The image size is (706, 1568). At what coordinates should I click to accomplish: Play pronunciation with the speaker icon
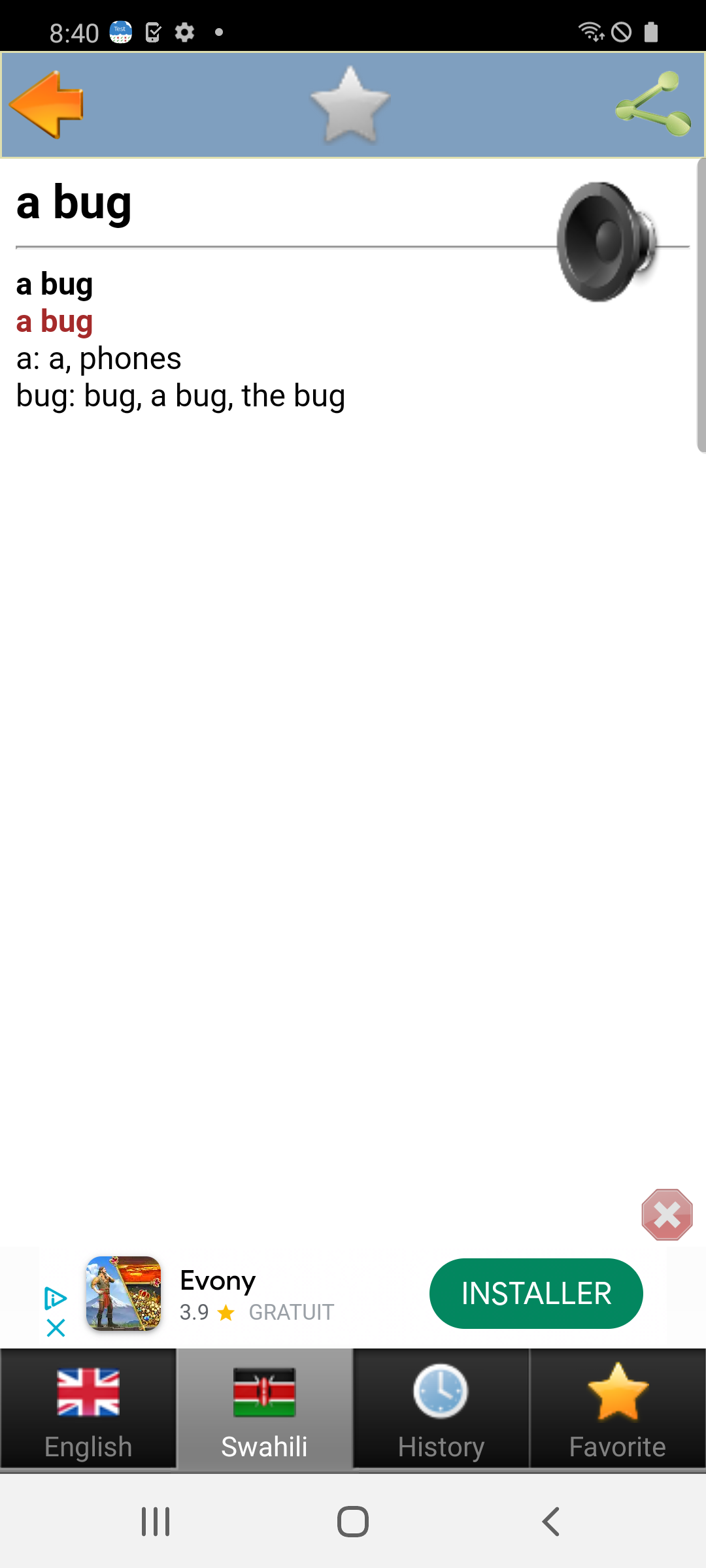pyautogui.click(x=607, y=242)
